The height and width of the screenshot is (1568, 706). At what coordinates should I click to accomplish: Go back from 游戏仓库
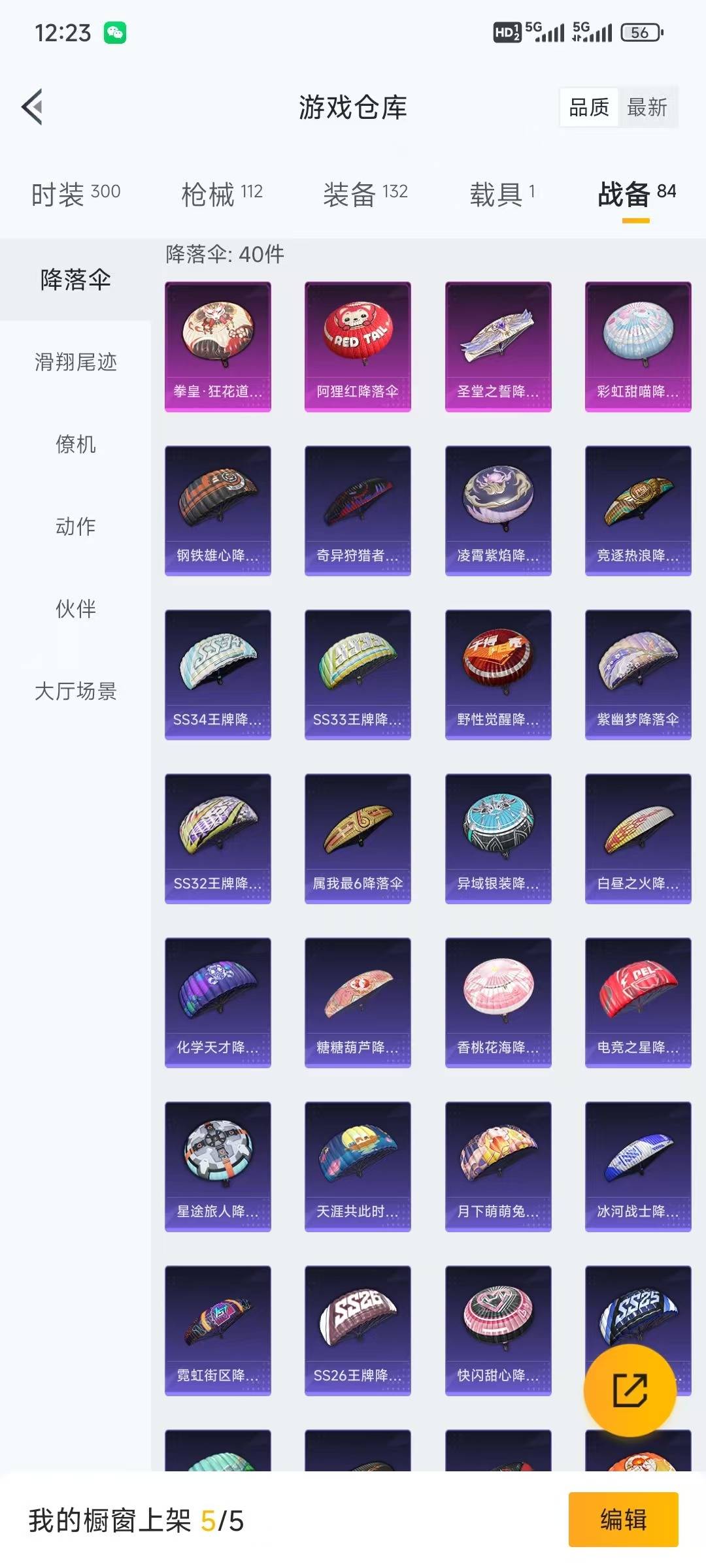[x=33, y=106]
